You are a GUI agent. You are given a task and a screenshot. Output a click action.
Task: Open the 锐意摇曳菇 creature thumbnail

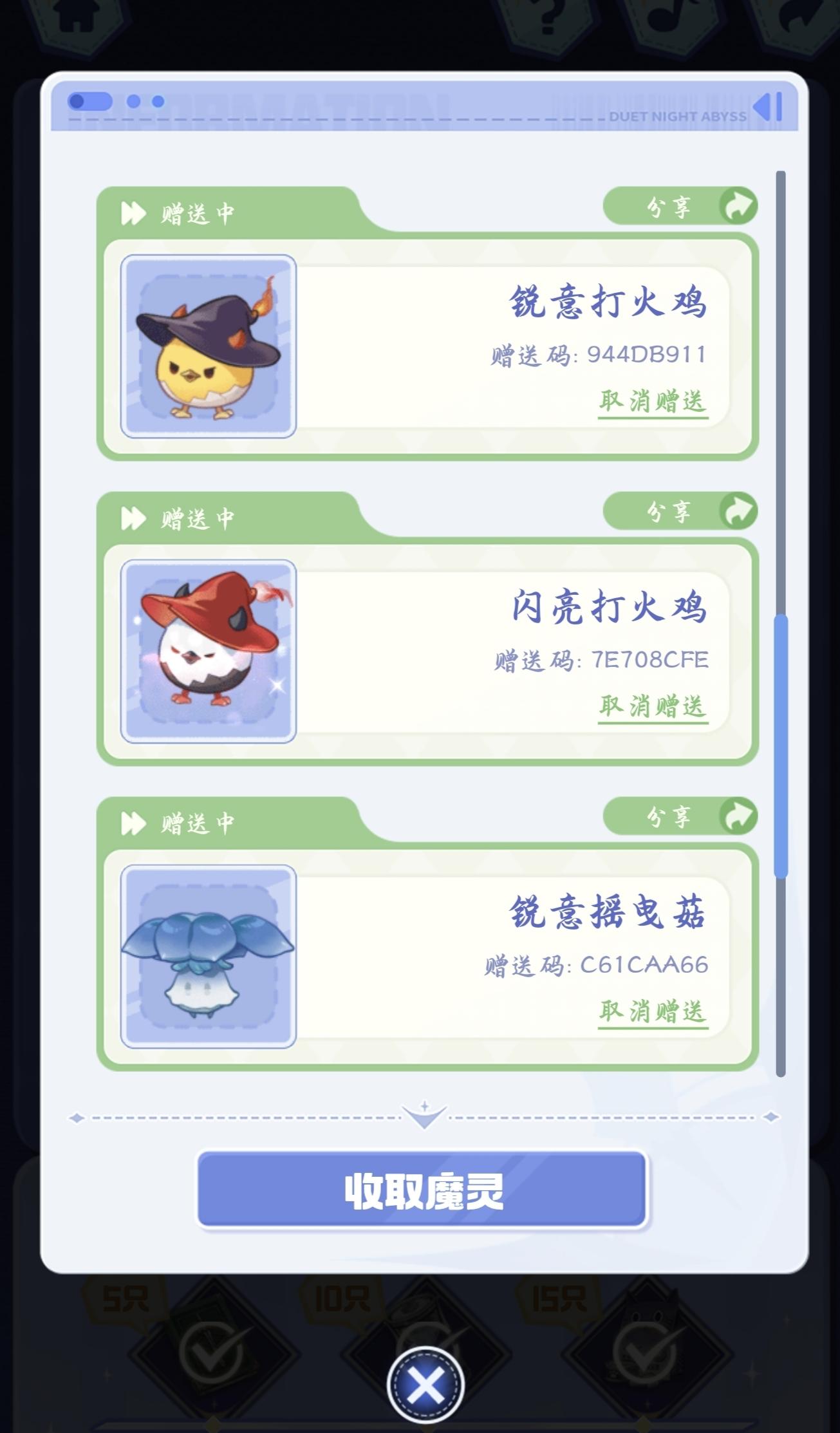(209, 957)
